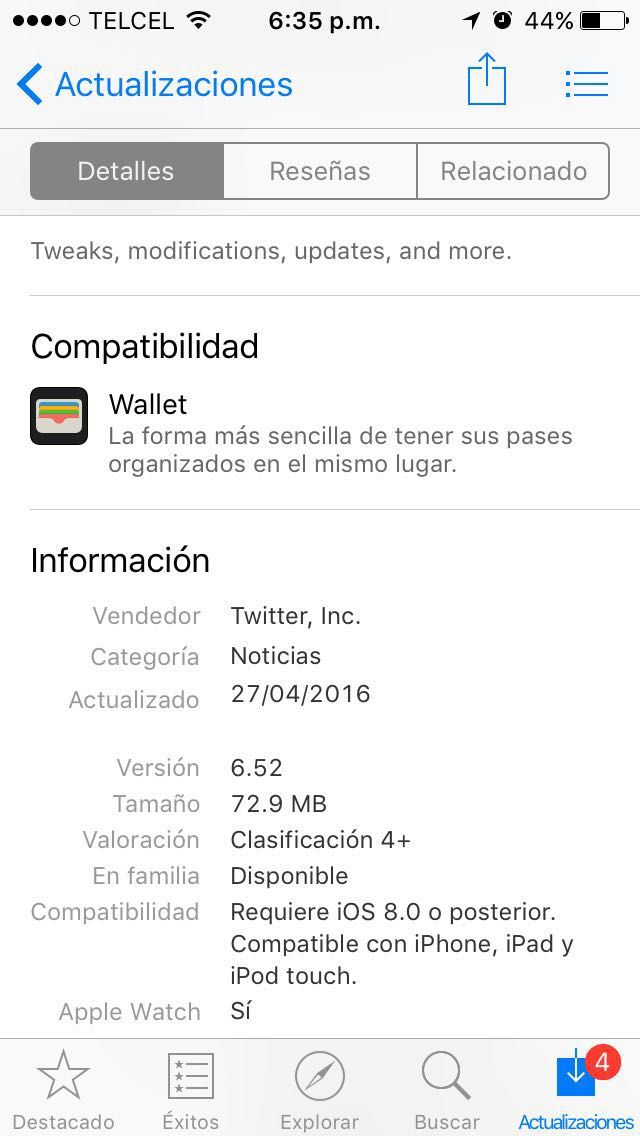
Task: Go back to Actualizaciones
Action: point(155,84)
